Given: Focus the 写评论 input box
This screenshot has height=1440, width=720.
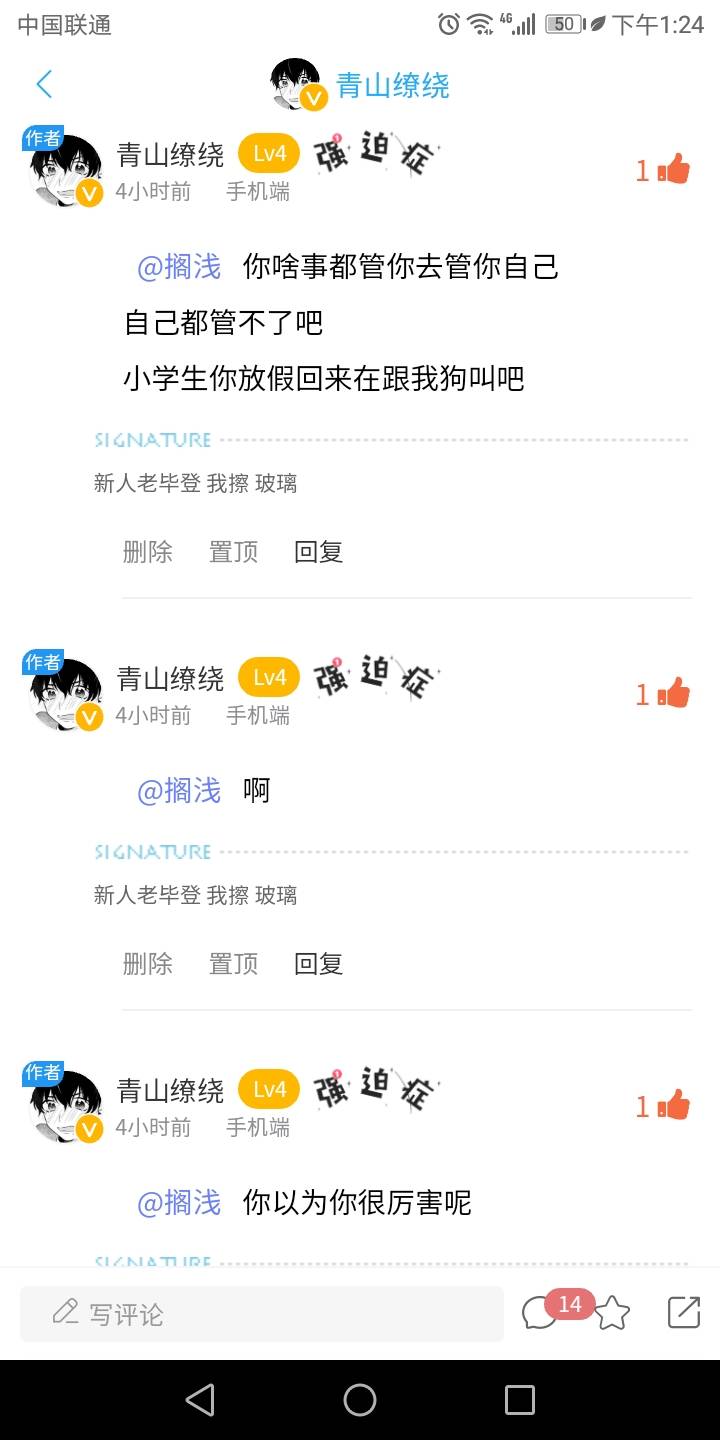Looking at the screenshot, I should point(262,1313).
